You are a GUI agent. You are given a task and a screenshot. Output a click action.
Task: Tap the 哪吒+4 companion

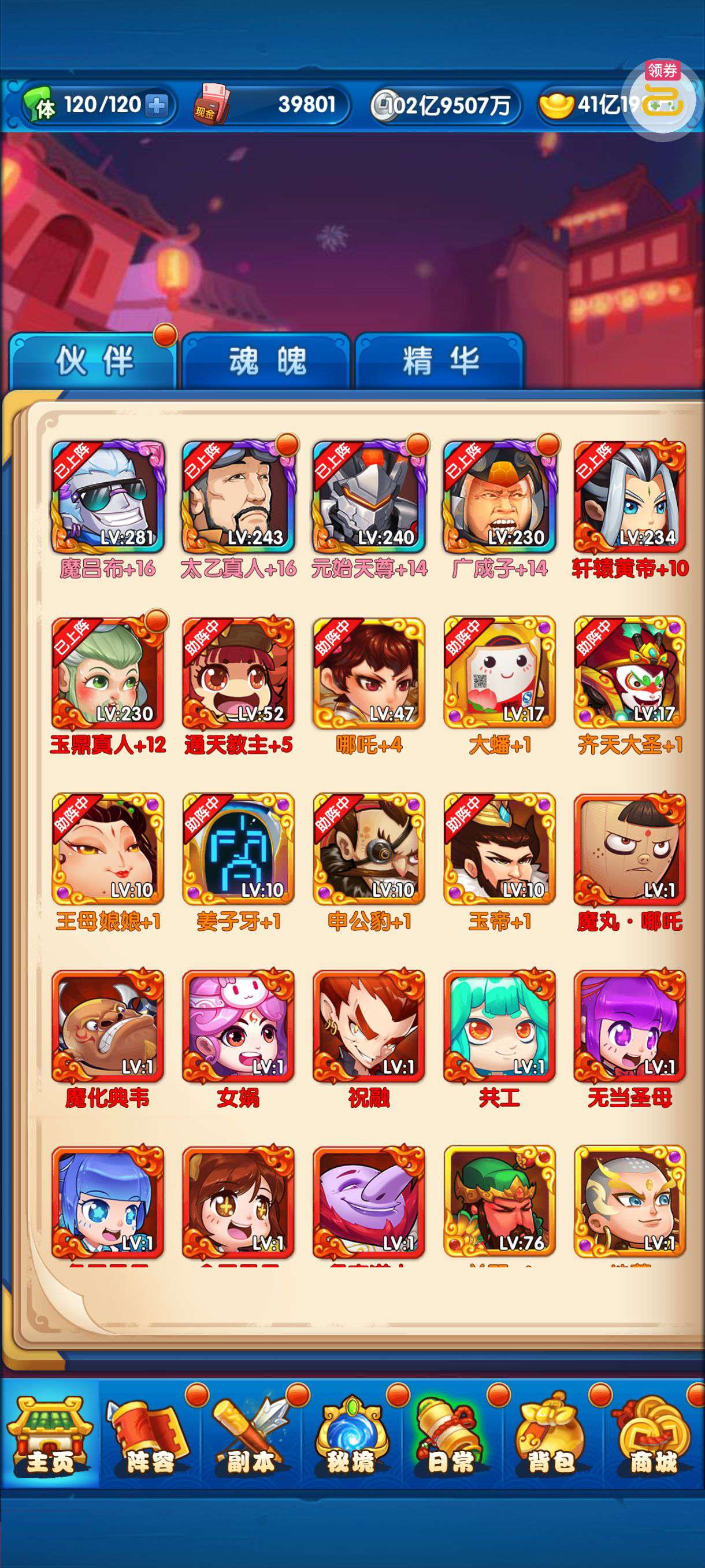369,672
